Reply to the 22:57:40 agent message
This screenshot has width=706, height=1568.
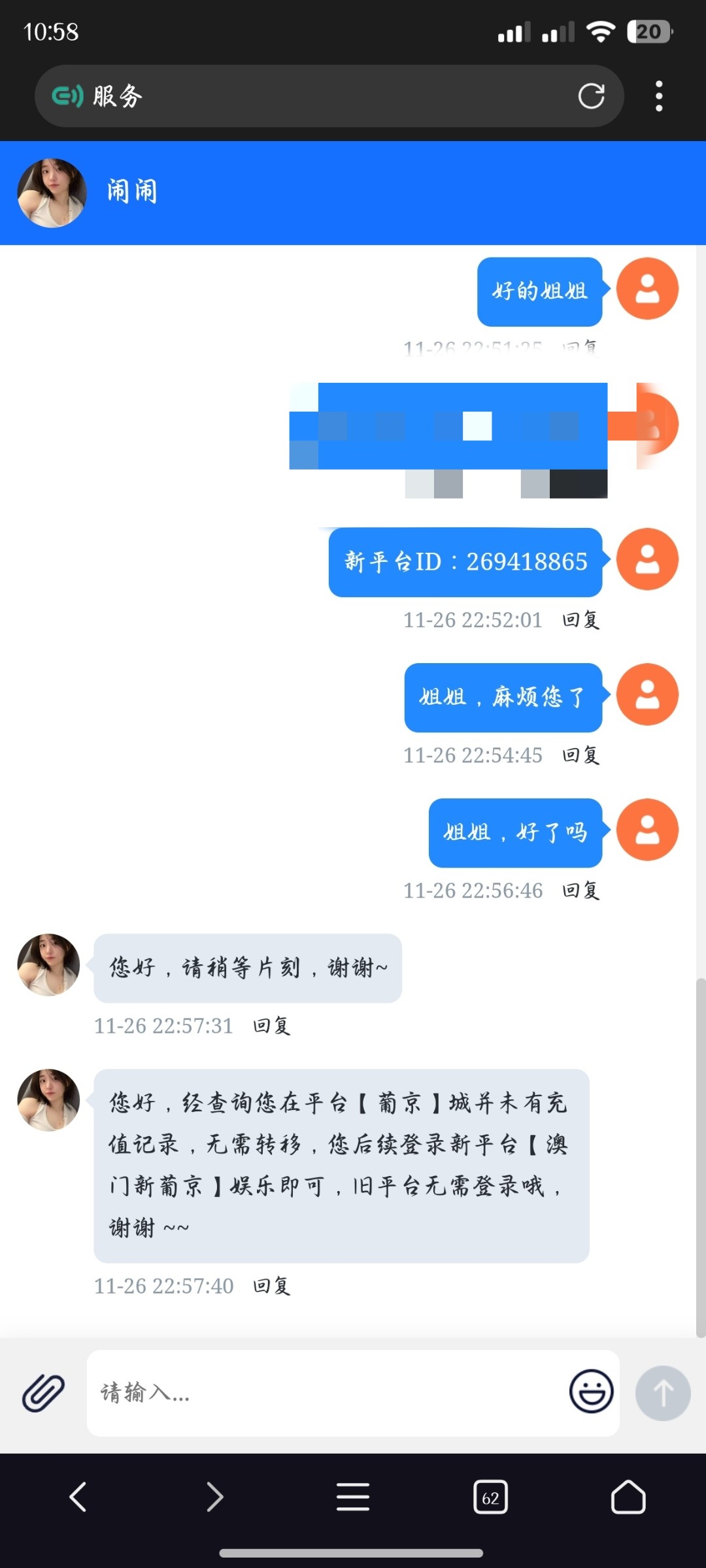(271, 1286)
